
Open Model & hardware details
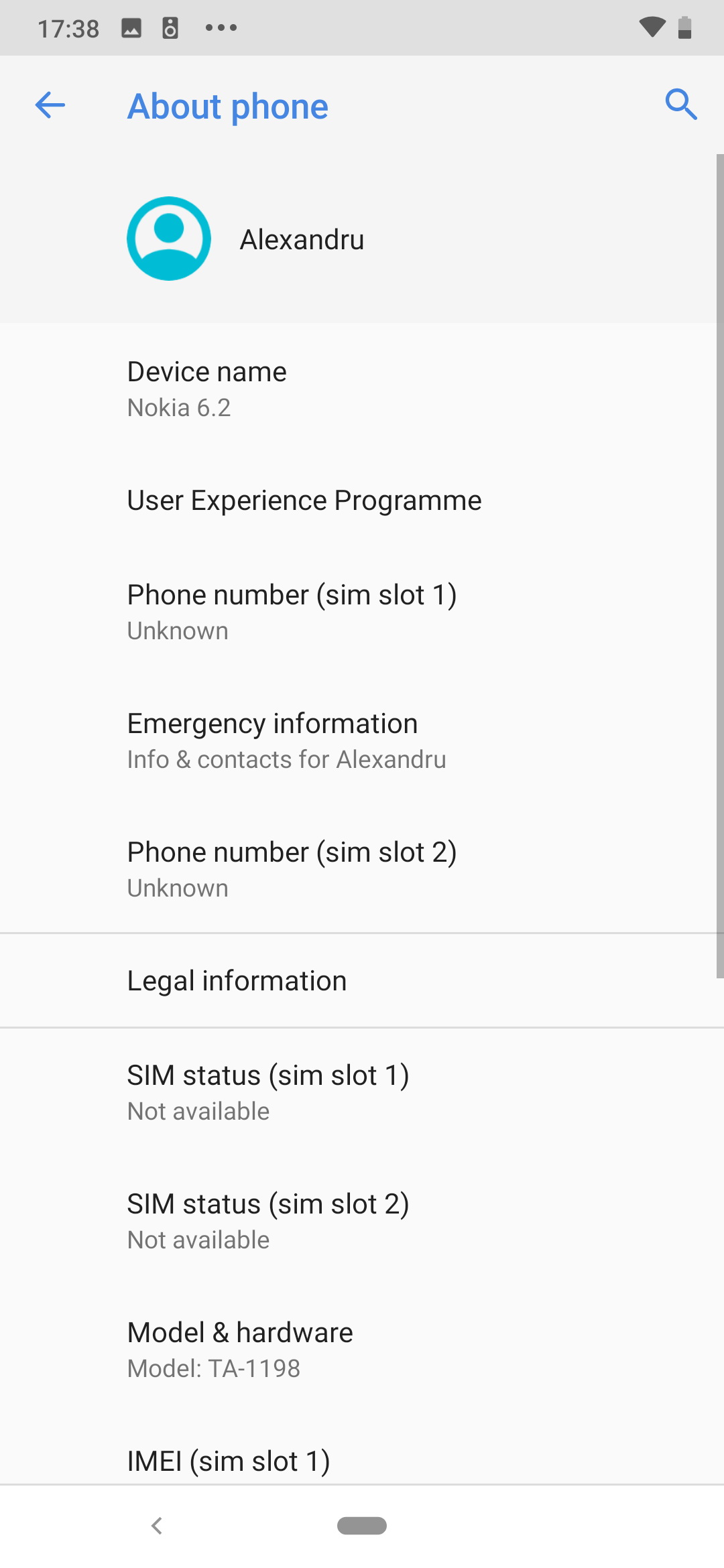click(362, 1350)
